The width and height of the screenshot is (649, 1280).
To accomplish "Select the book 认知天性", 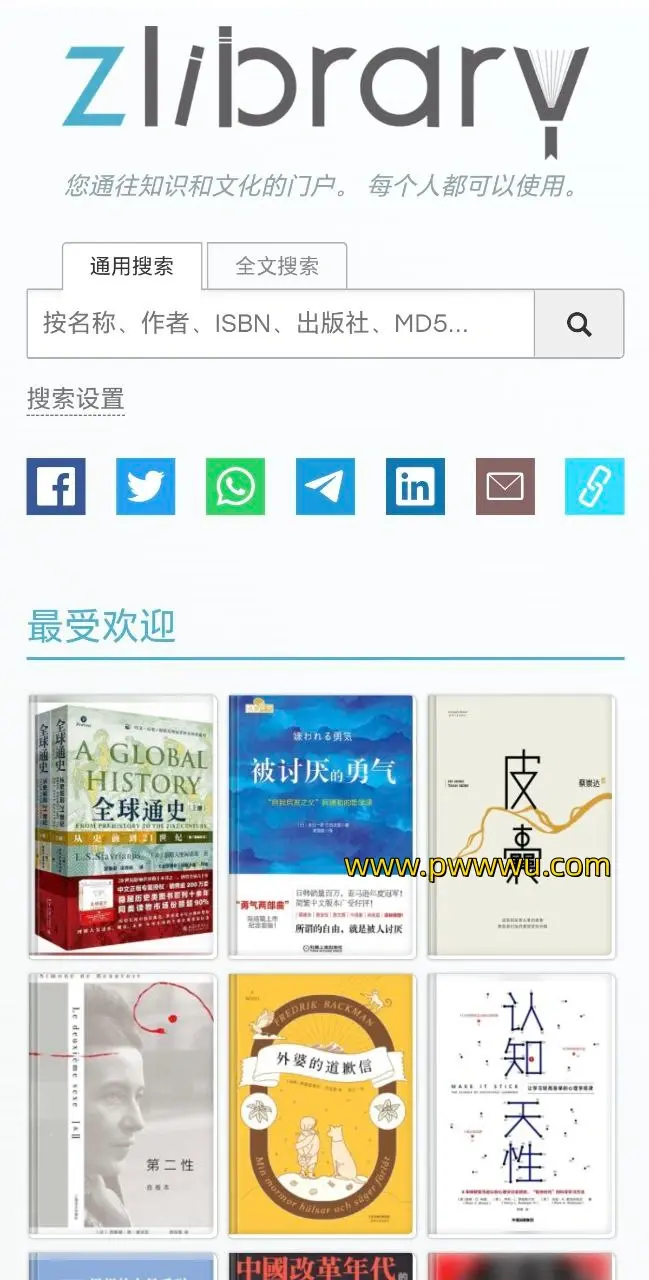I will tap(521, 1104).
